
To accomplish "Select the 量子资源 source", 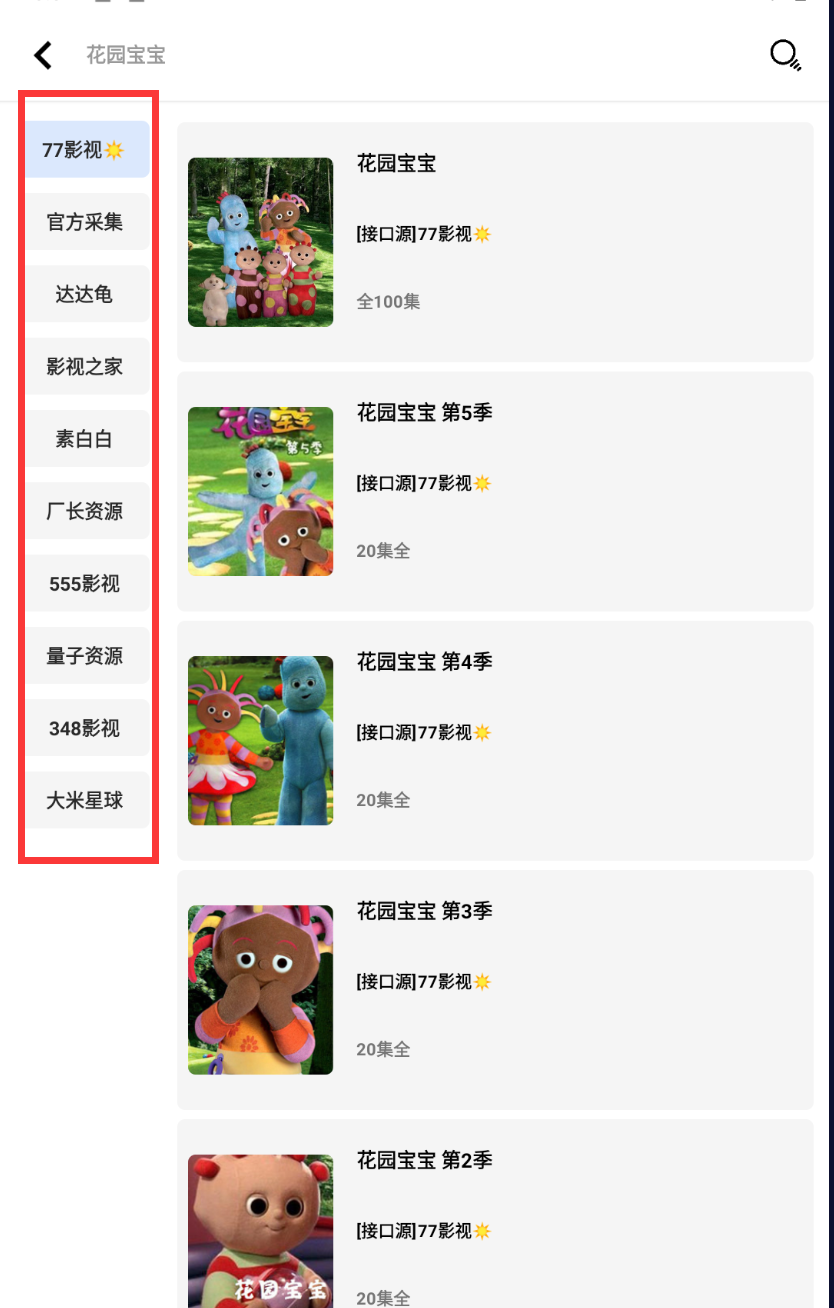I will (x=86, y=656).
